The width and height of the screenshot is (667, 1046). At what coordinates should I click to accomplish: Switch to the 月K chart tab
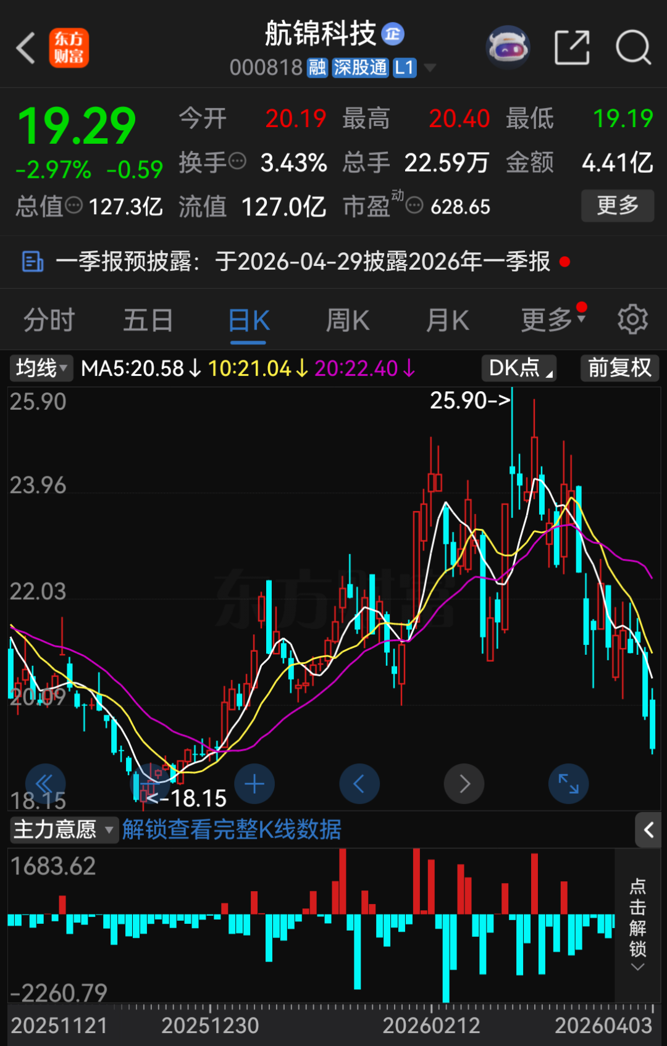(x=447, y=320)
